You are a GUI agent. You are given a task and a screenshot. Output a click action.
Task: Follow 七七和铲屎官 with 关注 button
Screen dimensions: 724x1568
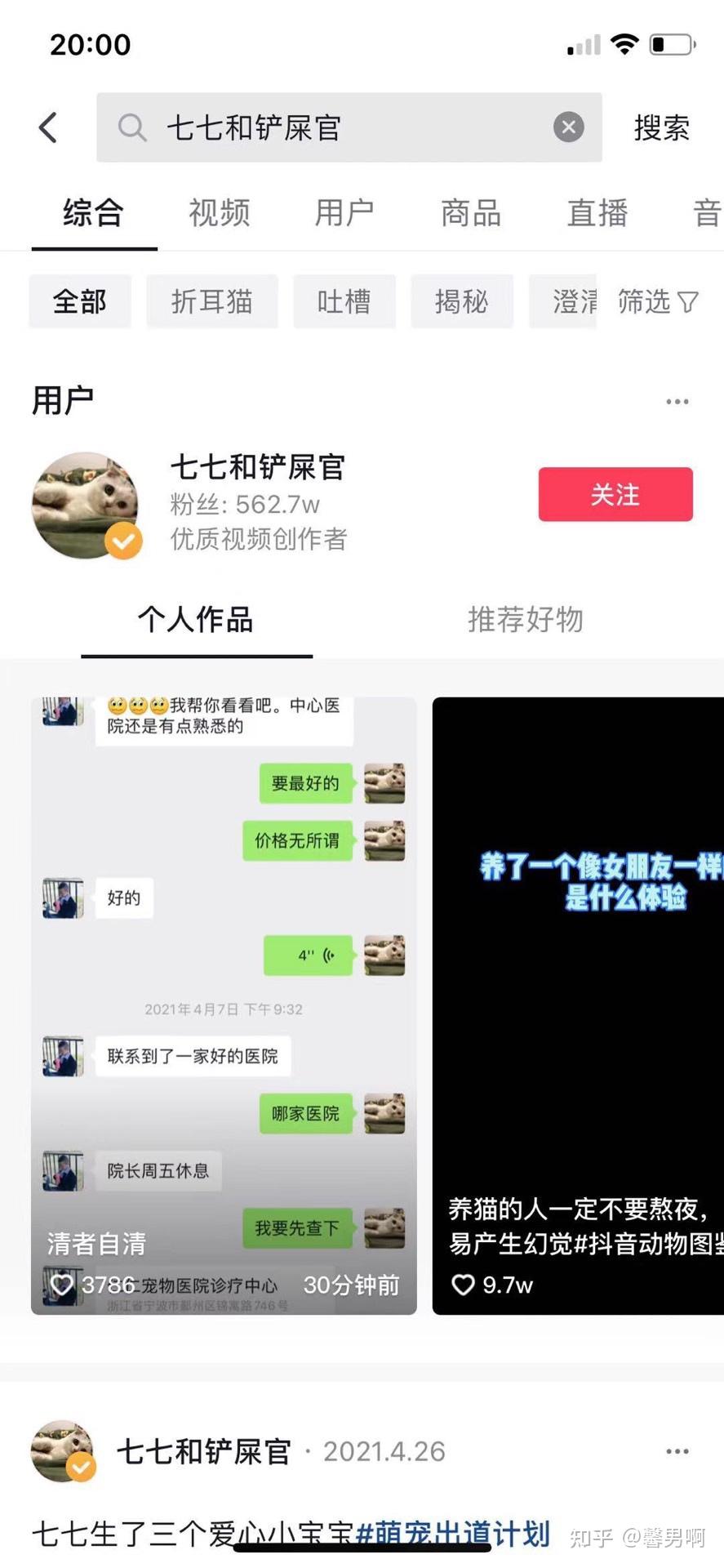click(615, 494)
